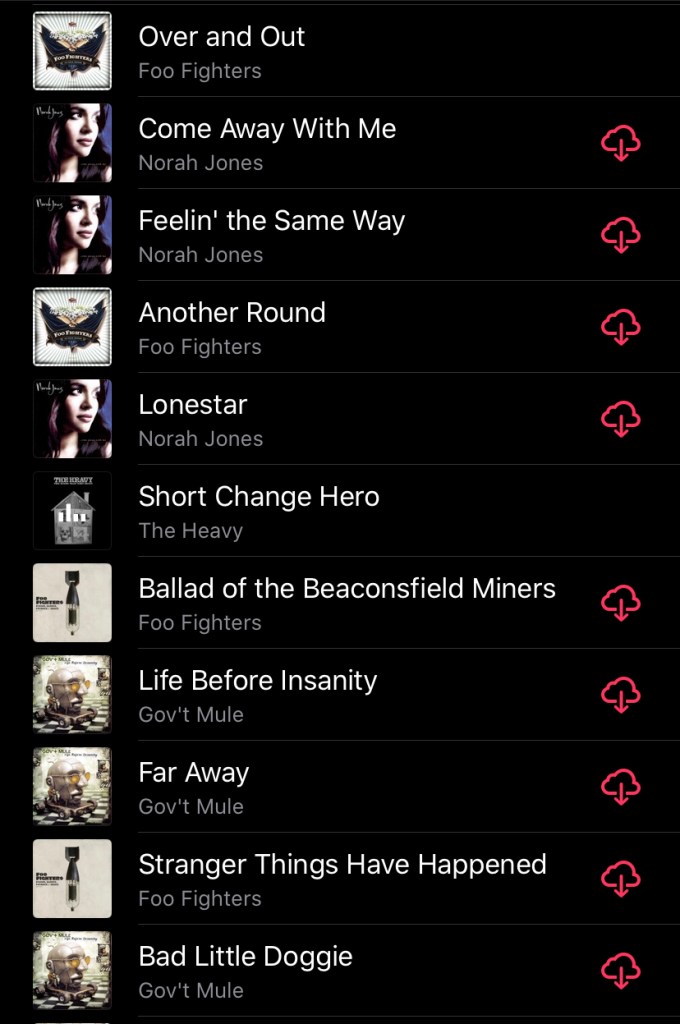Screen dimensions: 680x1024
Task: Download Another Round by Foo Fighters
Action: 620,327
